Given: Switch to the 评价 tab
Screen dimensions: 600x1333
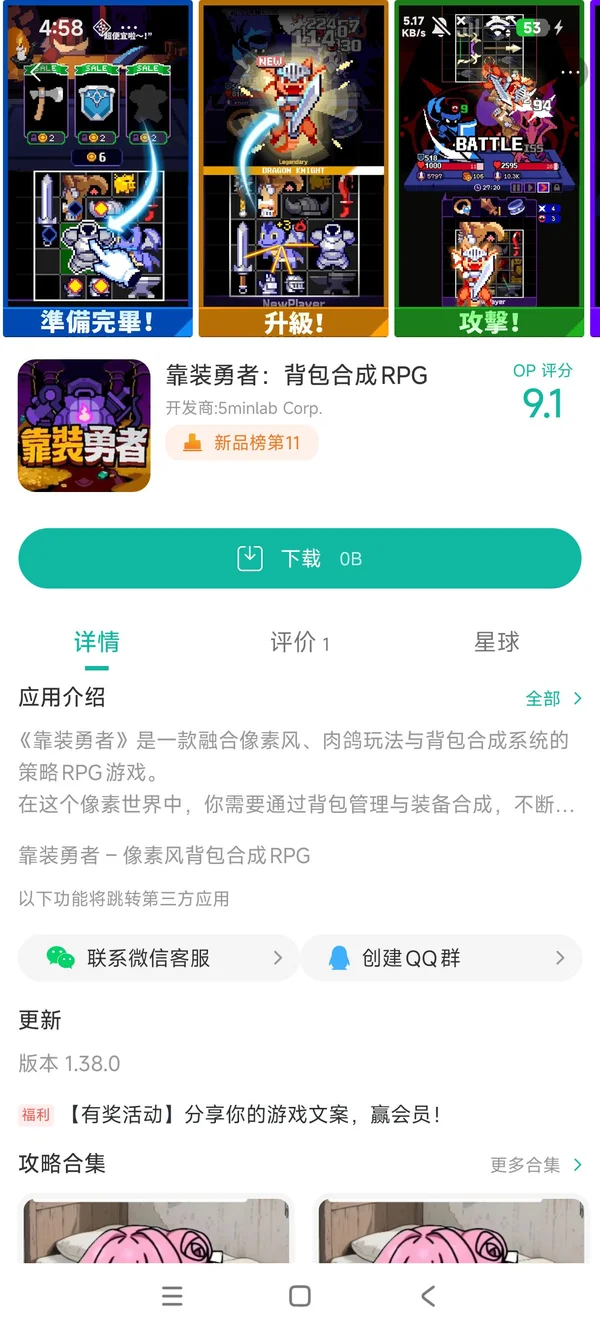Looking at the screenshot, I should pos(299,642).
